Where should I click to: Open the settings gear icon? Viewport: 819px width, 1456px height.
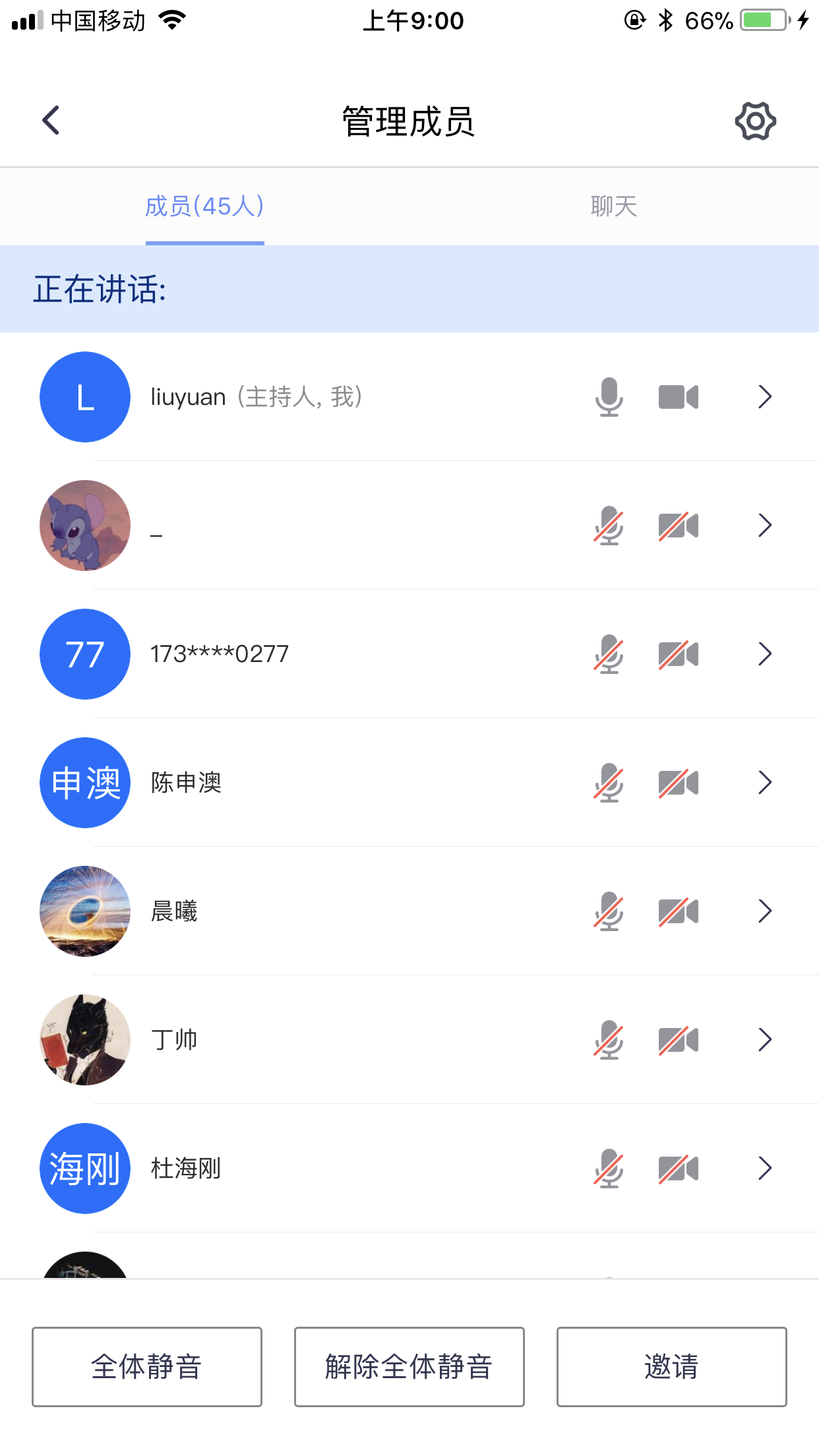point(755,121)
